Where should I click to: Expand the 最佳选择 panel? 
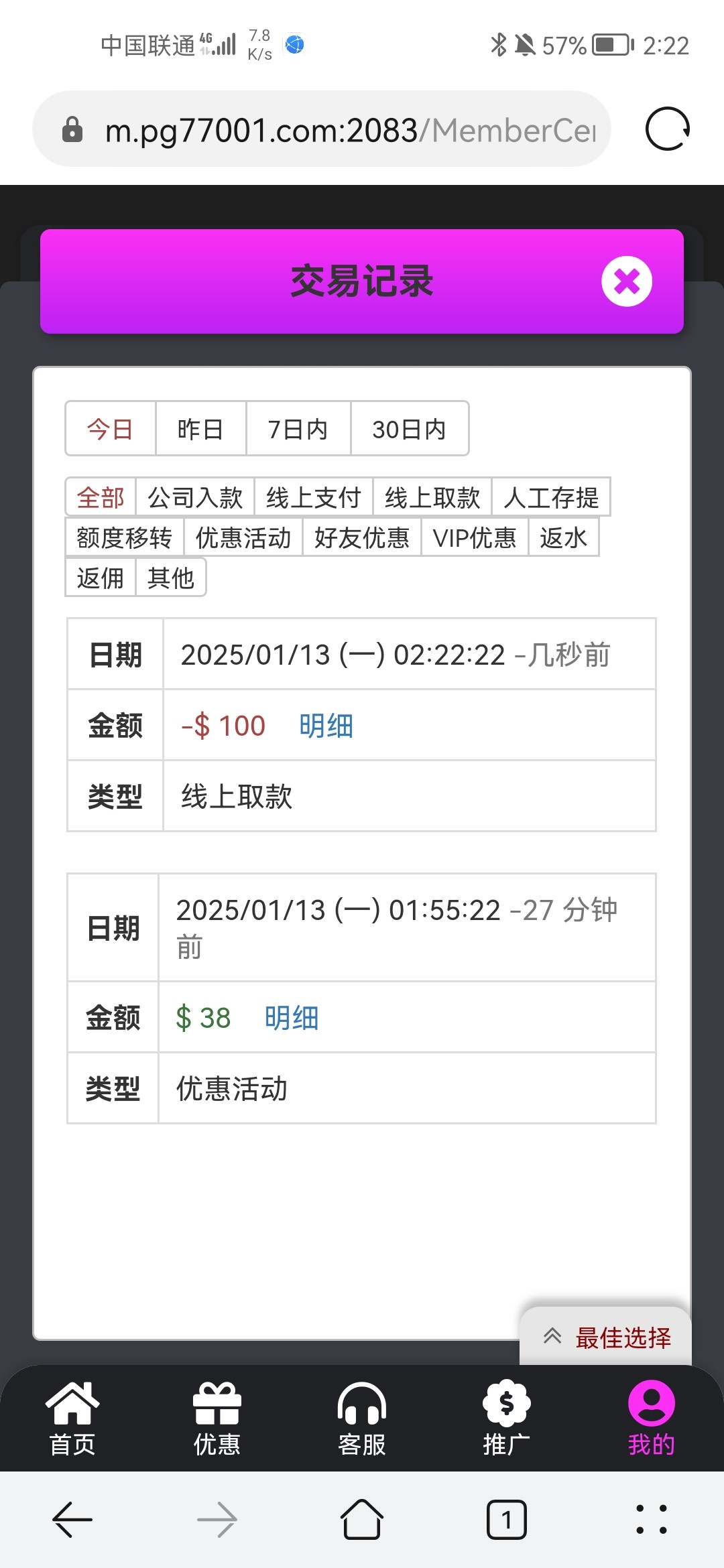pyautogui.click(x=606, y=1337)
